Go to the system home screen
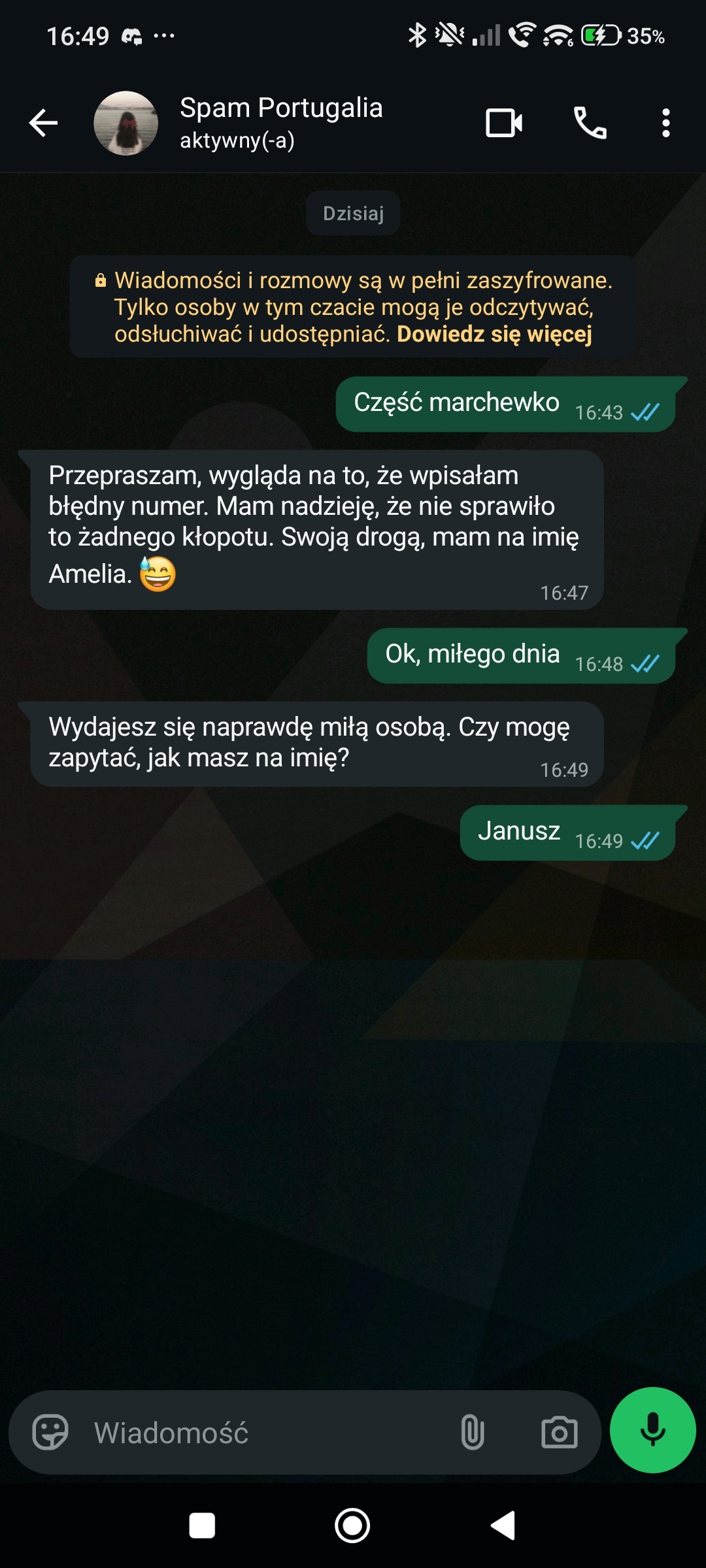The height and width of the screenshot is (1568, 706). 352,1526
